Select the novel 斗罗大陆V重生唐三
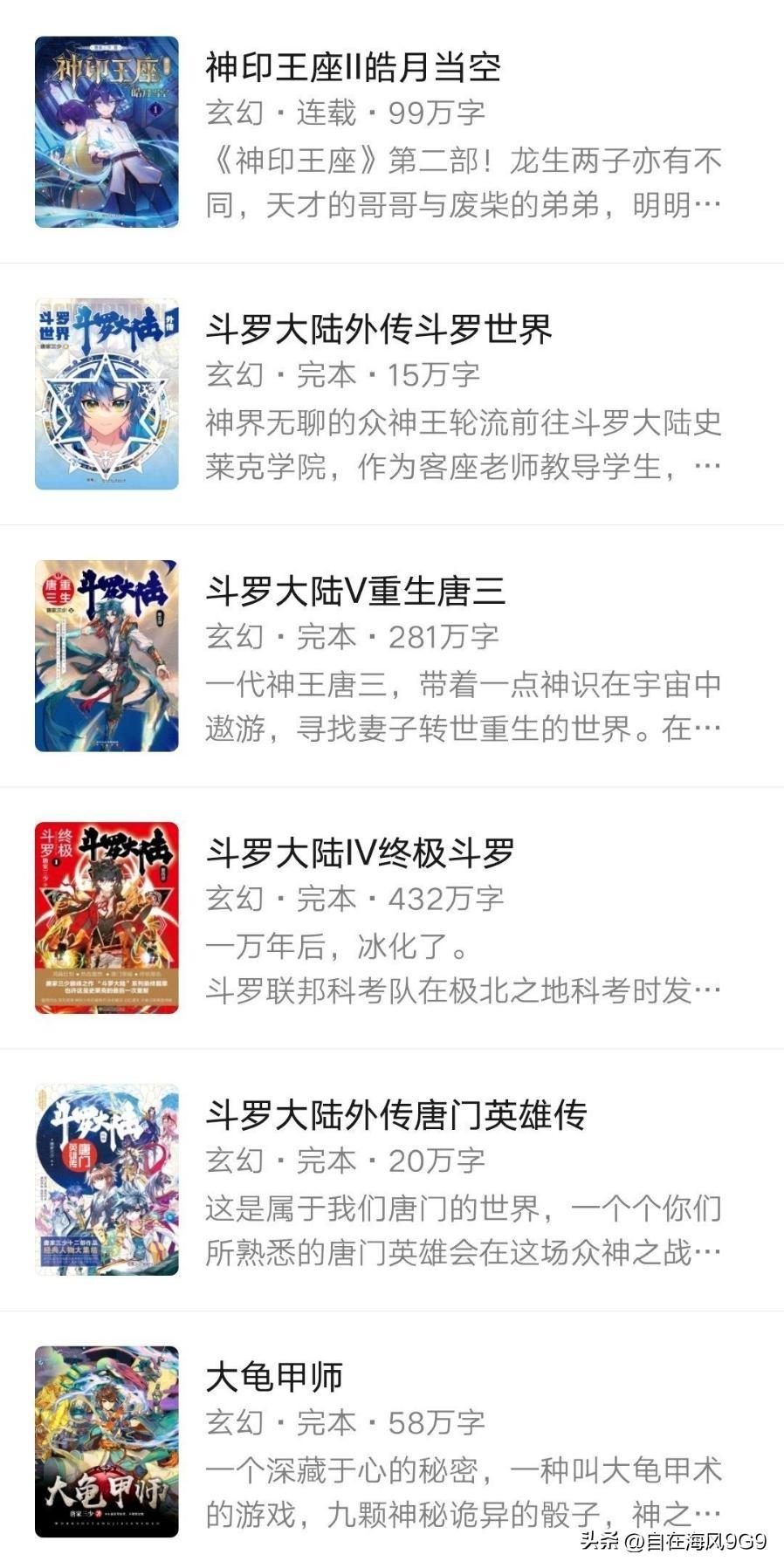The width and height of the screenshot is (784, 1568). pyautogui.click(x=355, y=592)
